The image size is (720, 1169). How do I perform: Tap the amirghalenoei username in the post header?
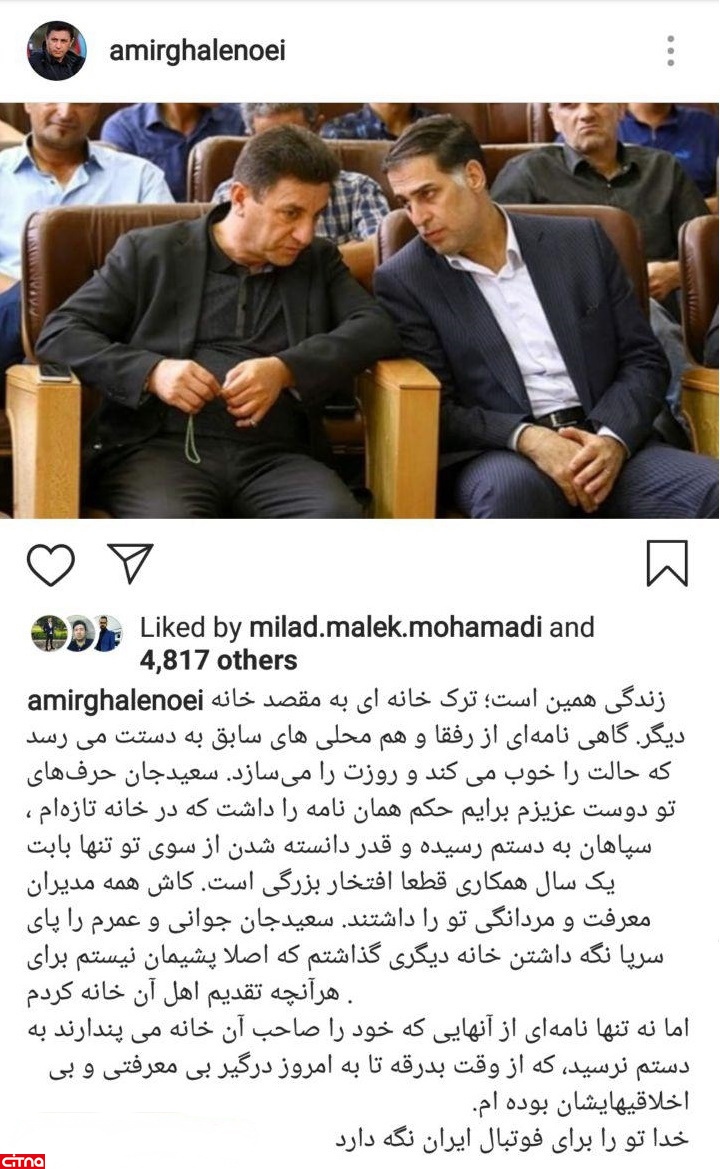pos(197,51)
